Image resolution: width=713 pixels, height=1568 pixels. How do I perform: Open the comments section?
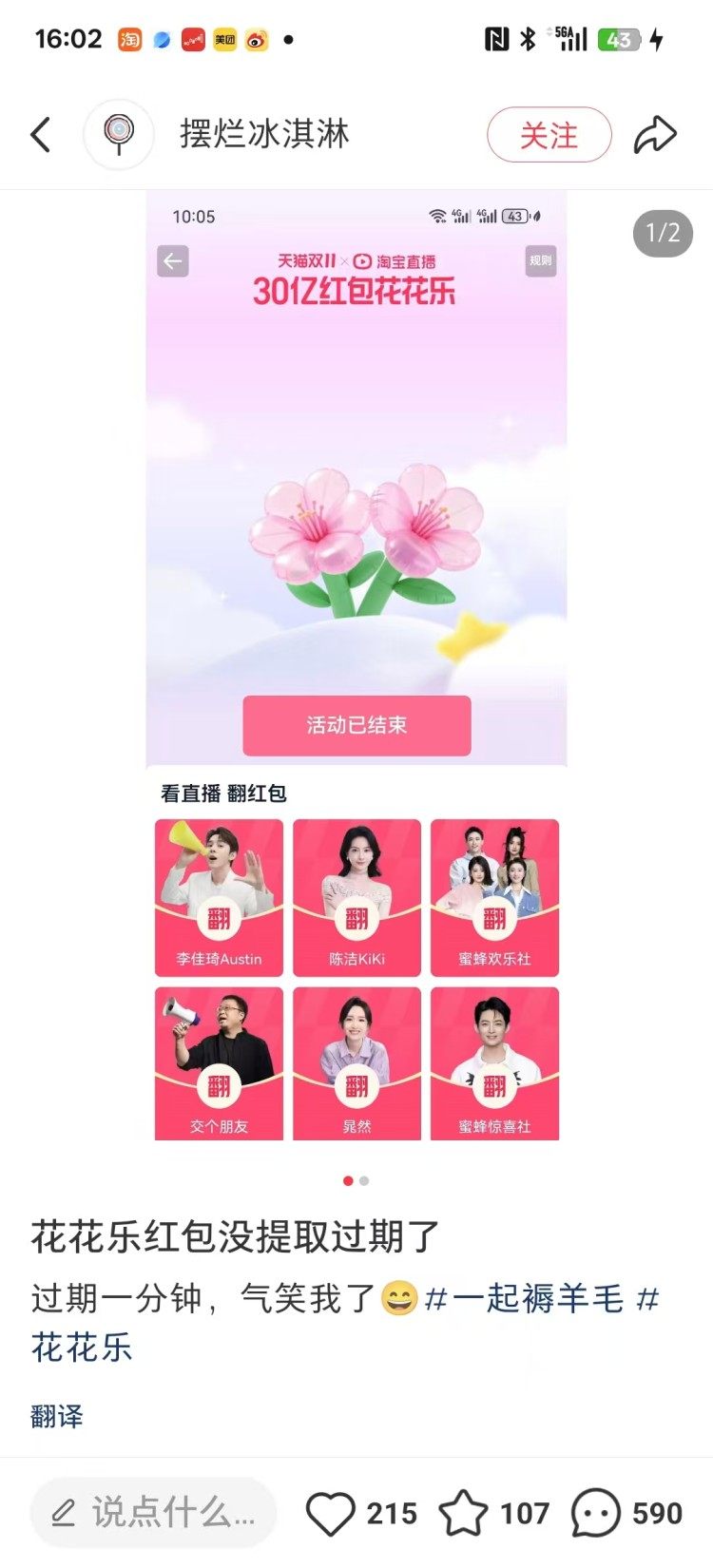click(596, 1513)
